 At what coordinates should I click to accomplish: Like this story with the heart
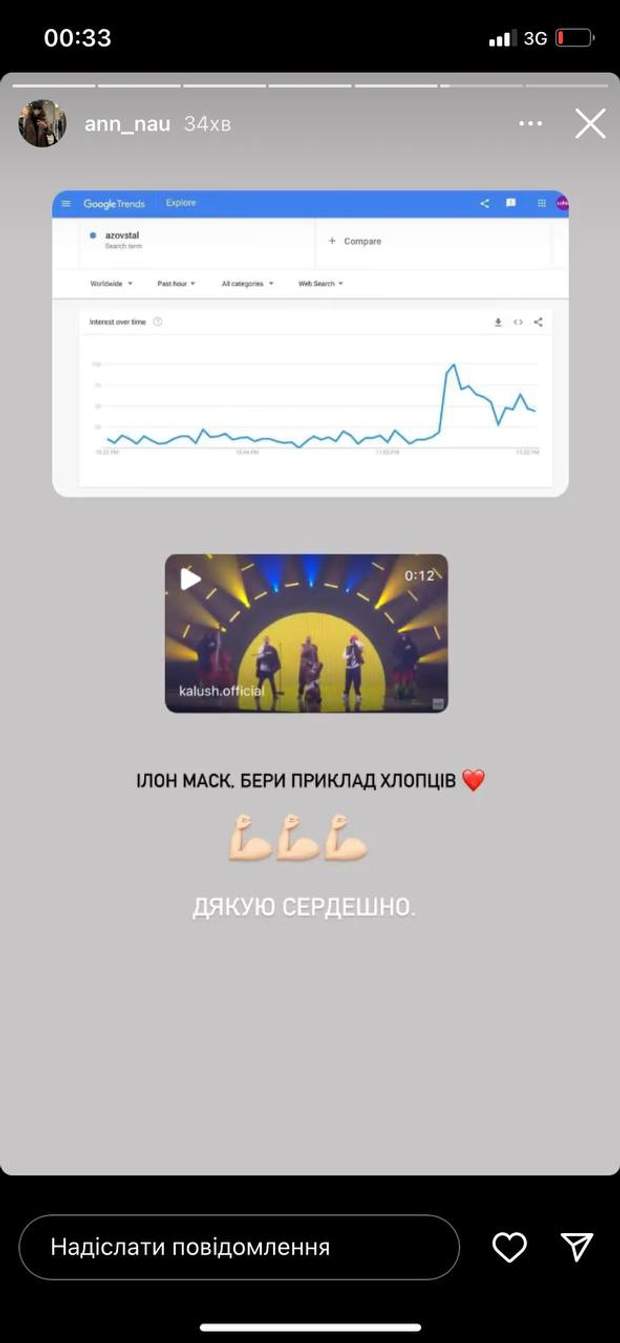point(510,1247)
